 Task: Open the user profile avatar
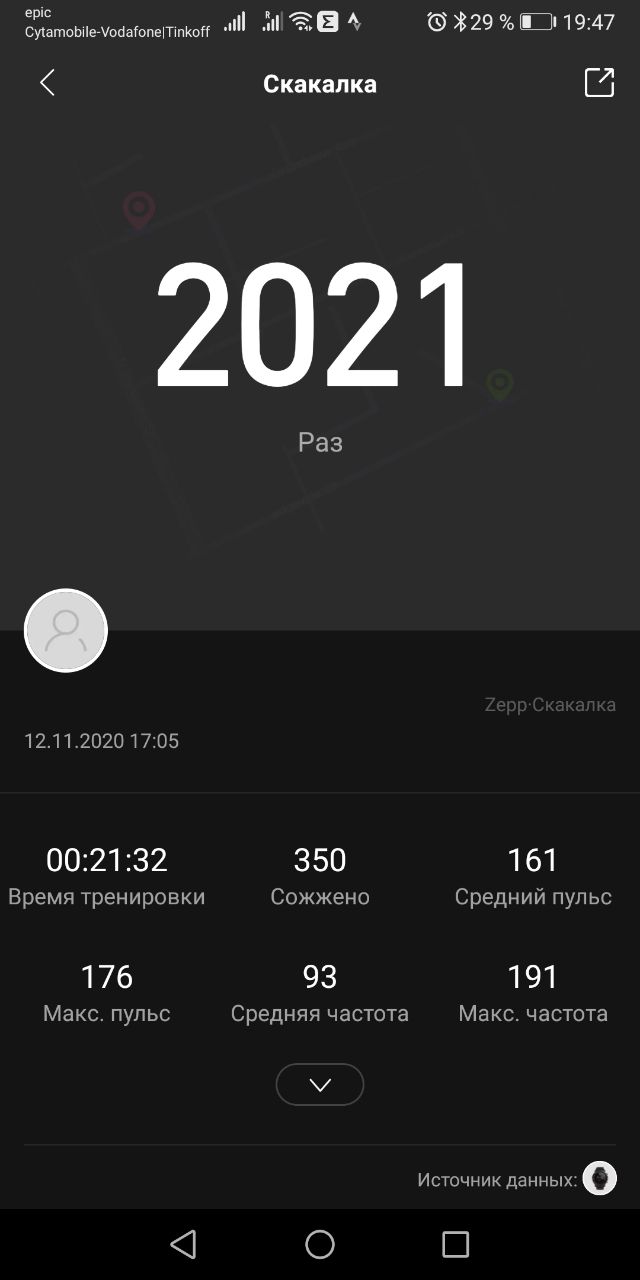[x=66, y=630]
